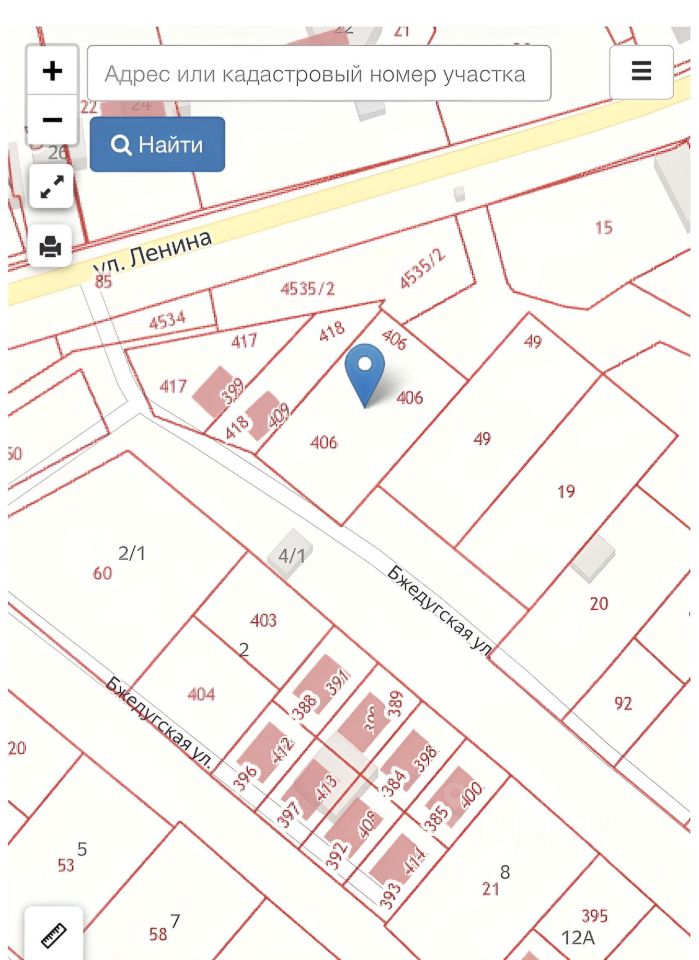Print the map
The height and width of the screenshot is (960, 699).
click(52, 244)
